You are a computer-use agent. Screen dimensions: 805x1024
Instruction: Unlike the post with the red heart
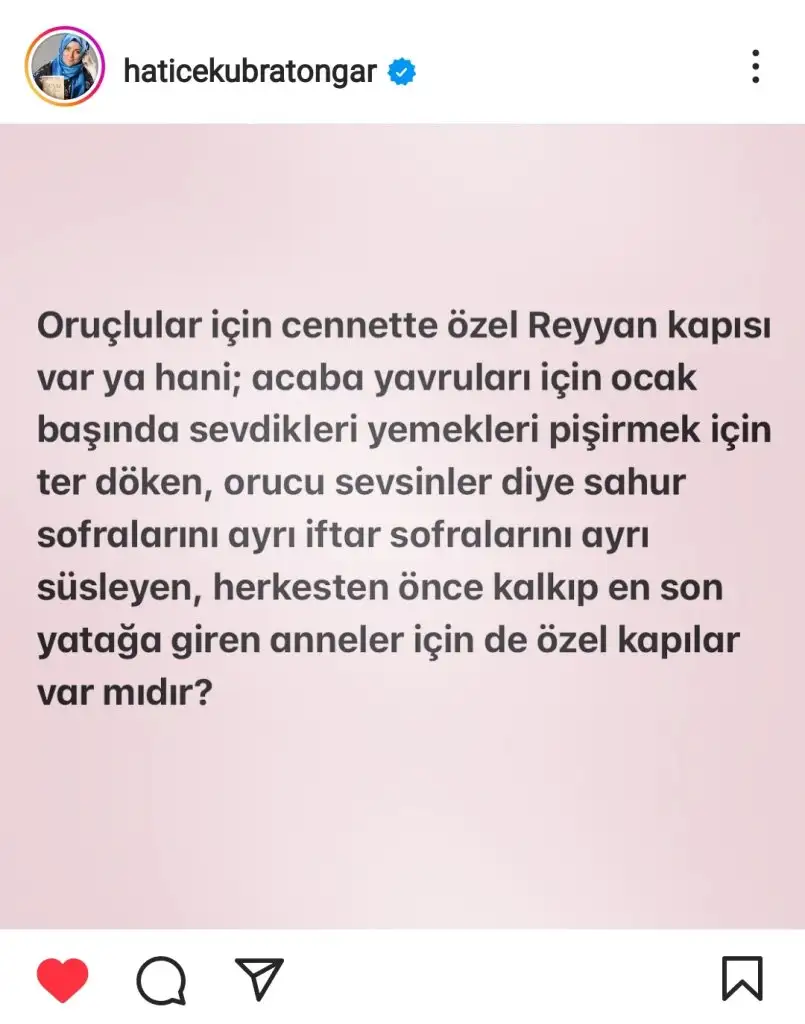pos(63,979)
